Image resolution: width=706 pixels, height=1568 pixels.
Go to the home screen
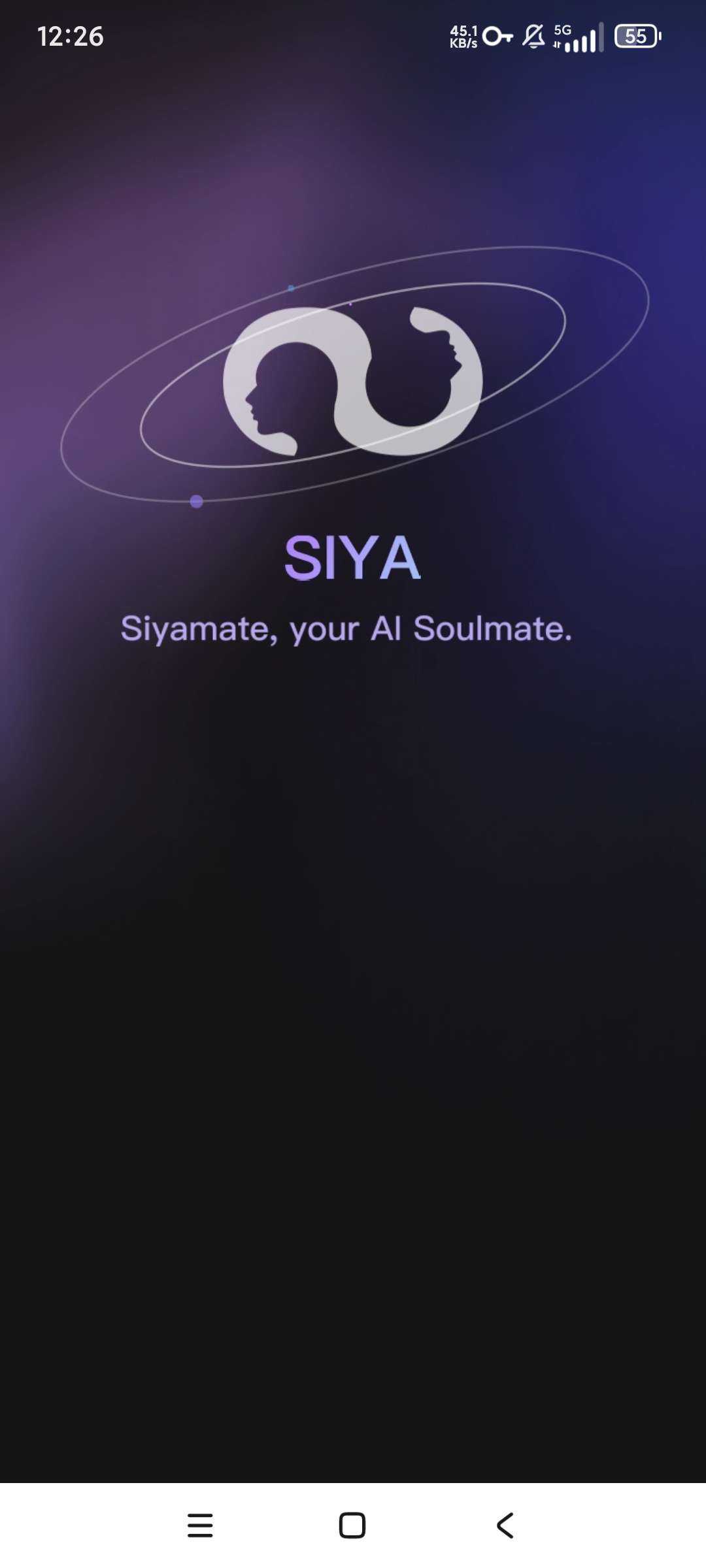tap(352, 1526)
